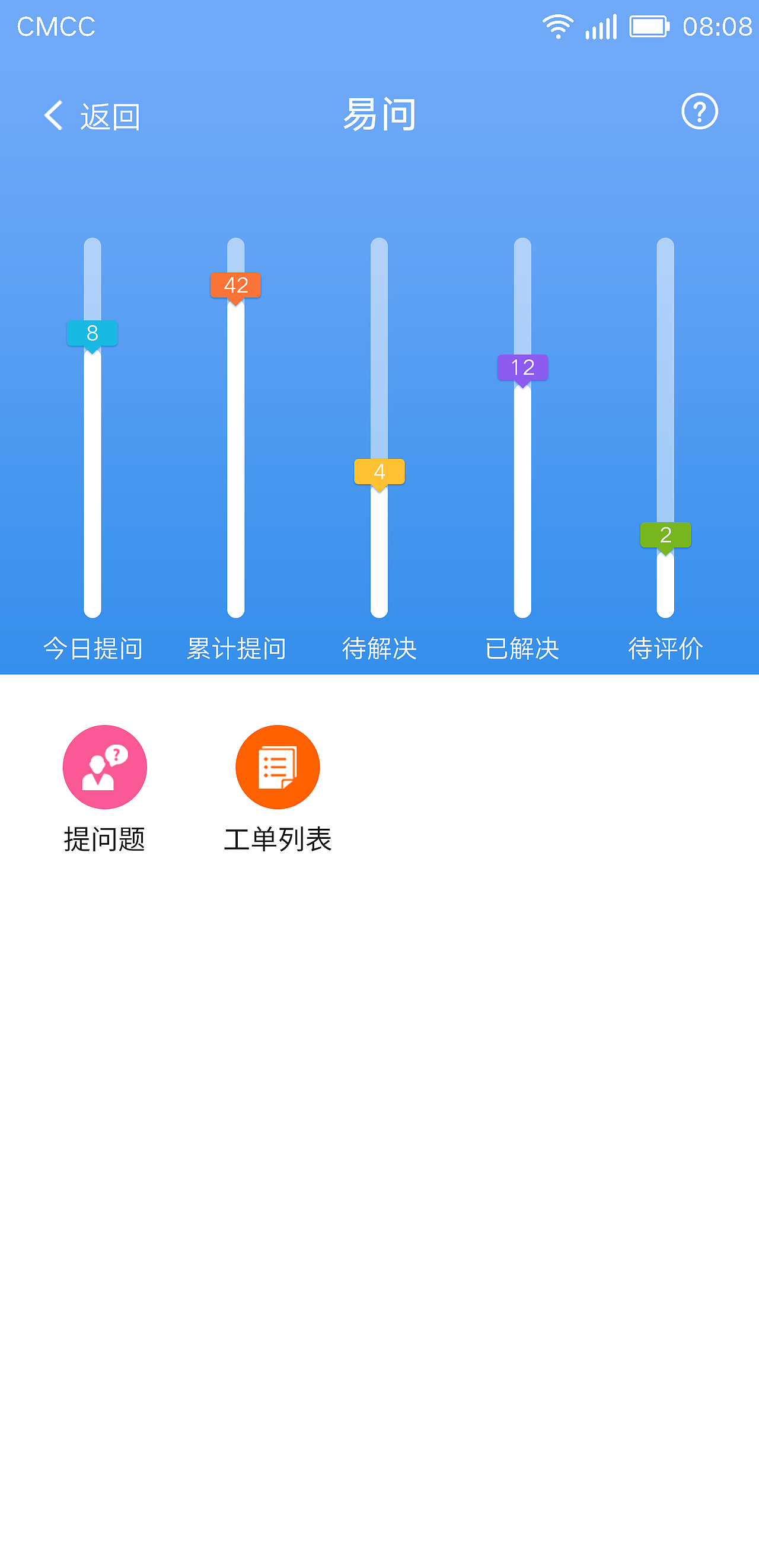Open the 提问题 (ask question) pink icon
Image resolution: width=759 pixels, height=1568 pixels.
pos(104,767)
